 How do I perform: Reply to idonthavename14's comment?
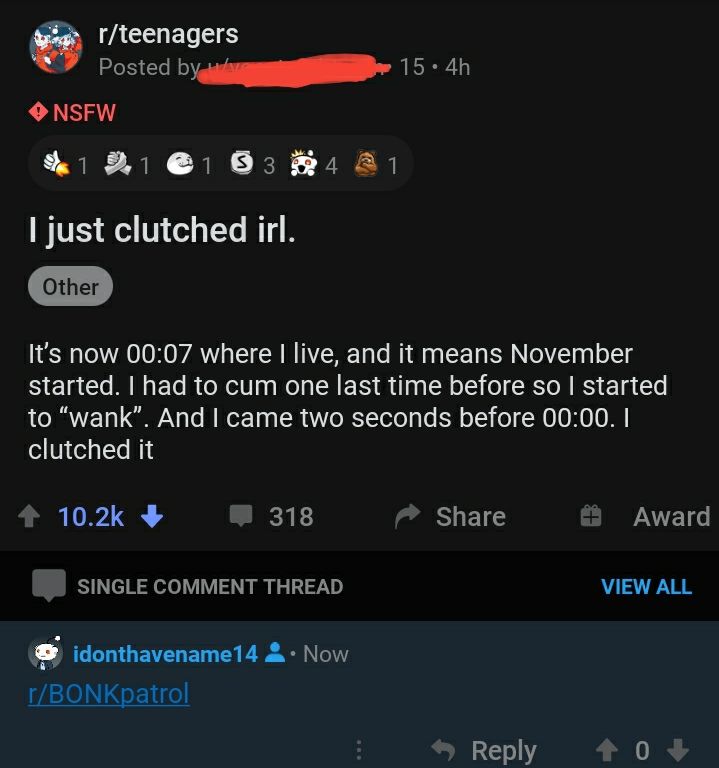coord(484,750)
